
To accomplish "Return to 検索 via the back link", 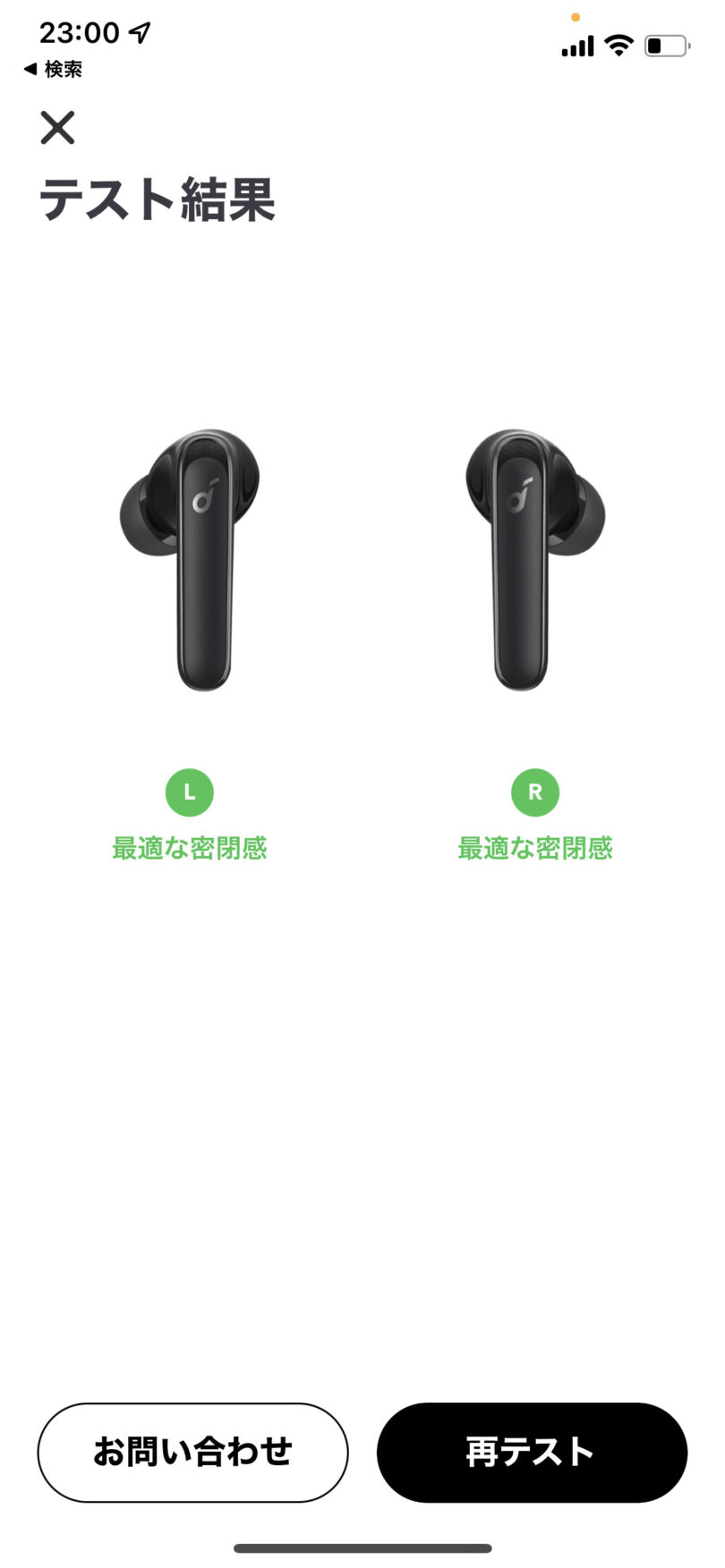I will tap(53, 69).
